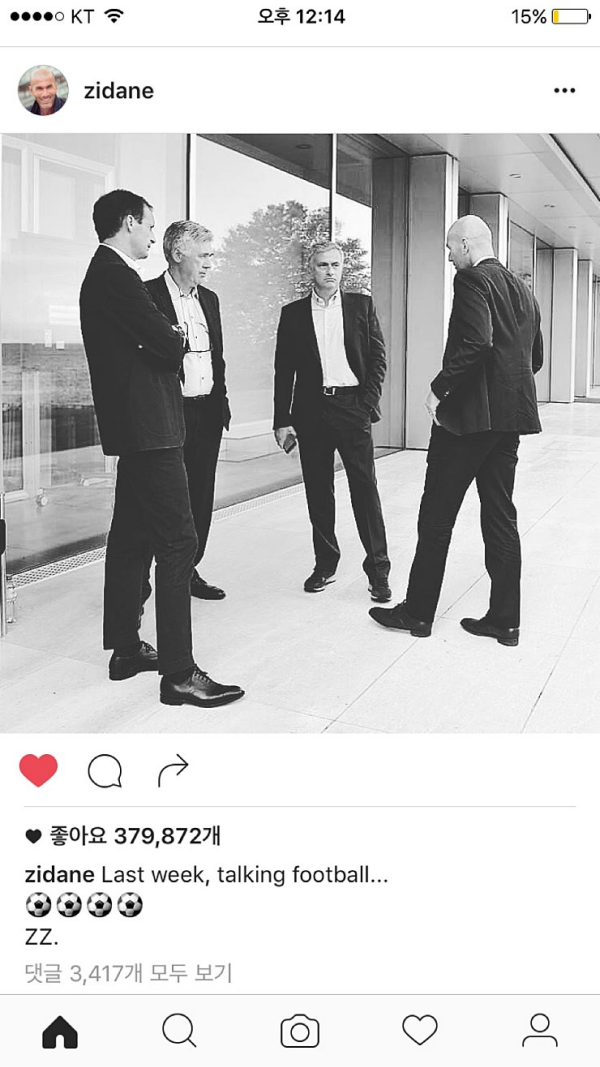600x1067 pixels.
Task: Tap the red heart to unlike the post
Action: [38, 770]
